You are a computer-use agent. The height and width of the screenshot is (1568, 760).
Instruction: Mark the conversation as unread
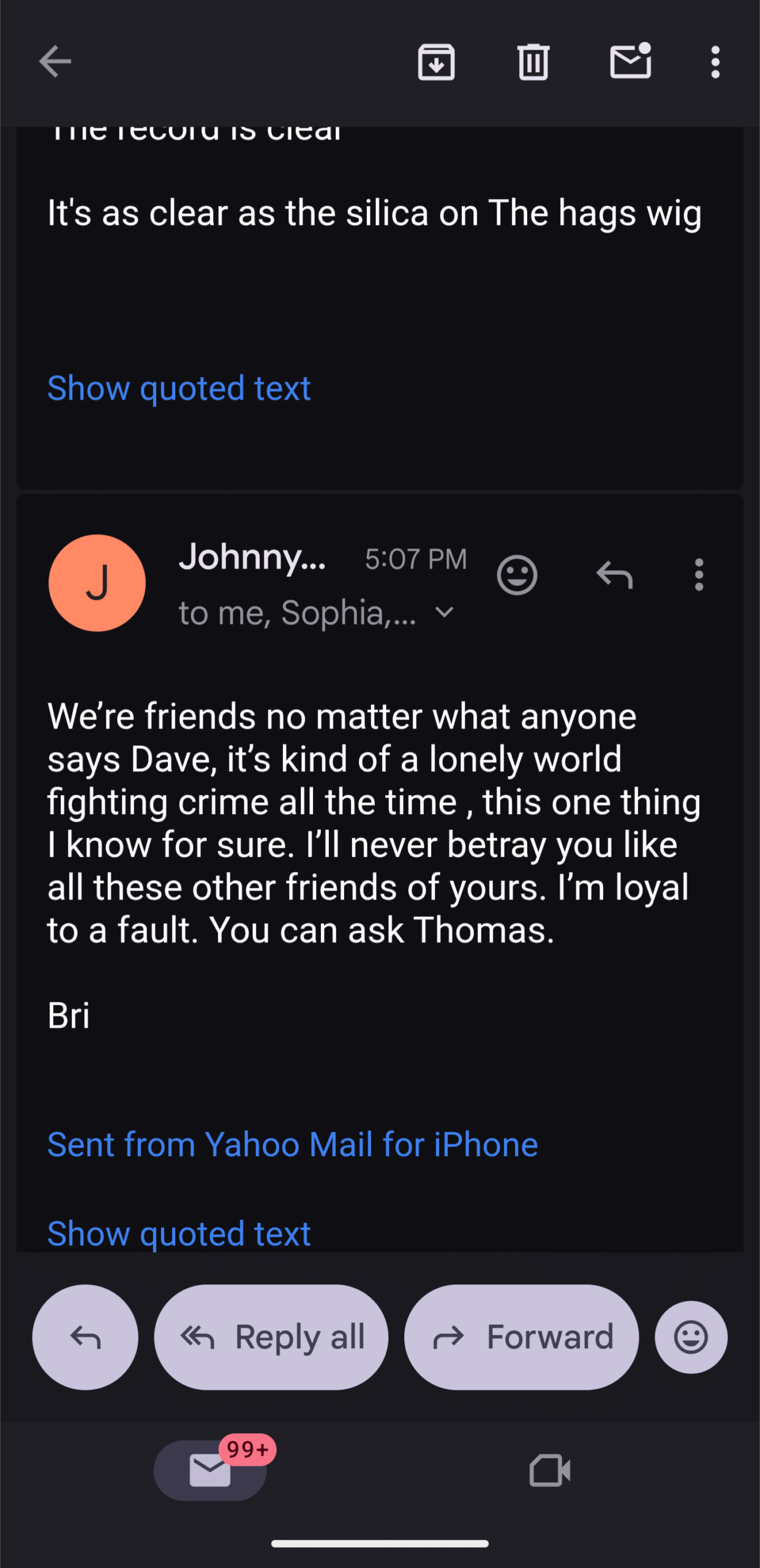point(630,61)
